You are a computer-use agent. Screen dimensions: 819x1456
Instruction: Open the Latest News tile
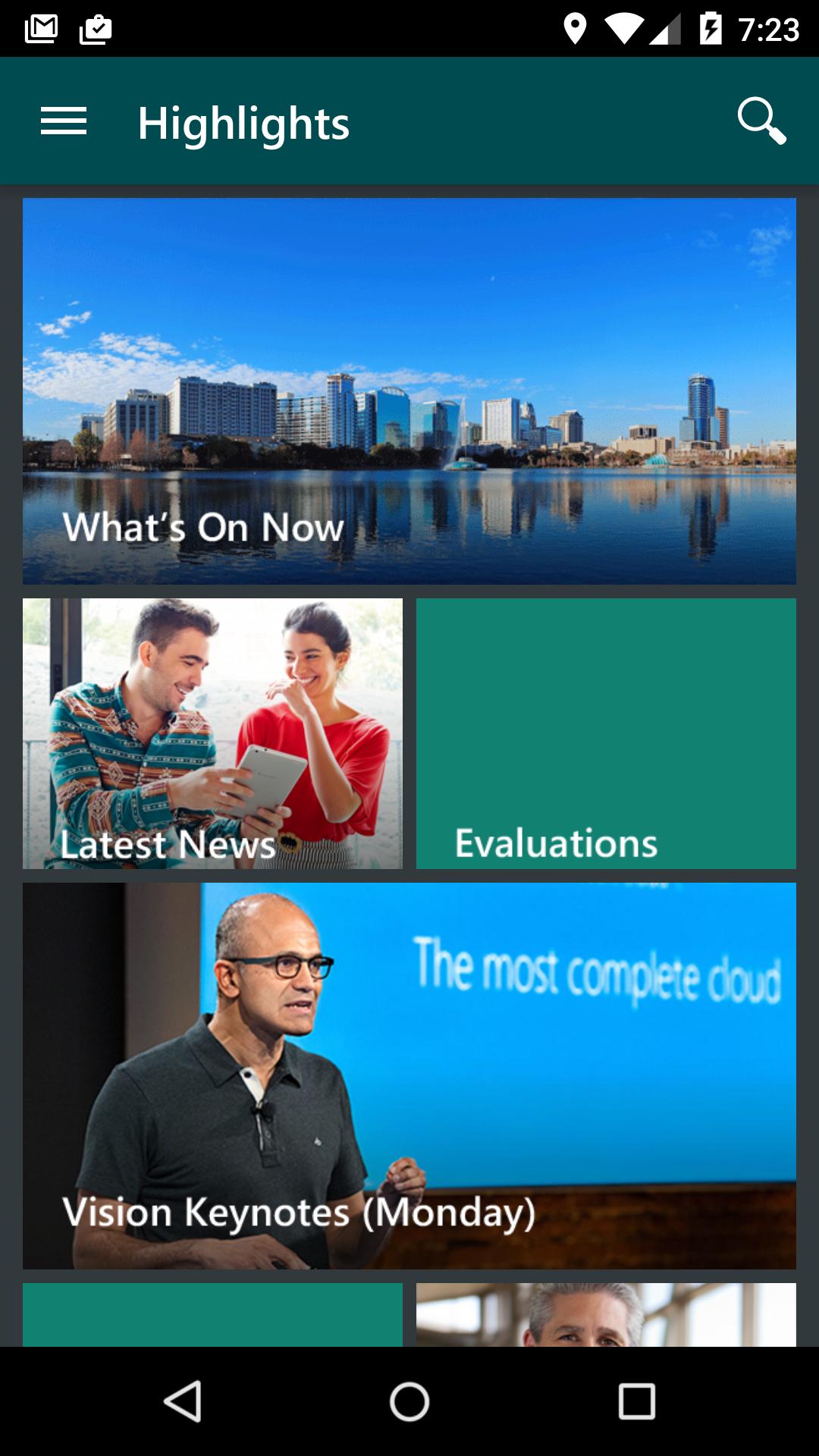click(212, 736)
